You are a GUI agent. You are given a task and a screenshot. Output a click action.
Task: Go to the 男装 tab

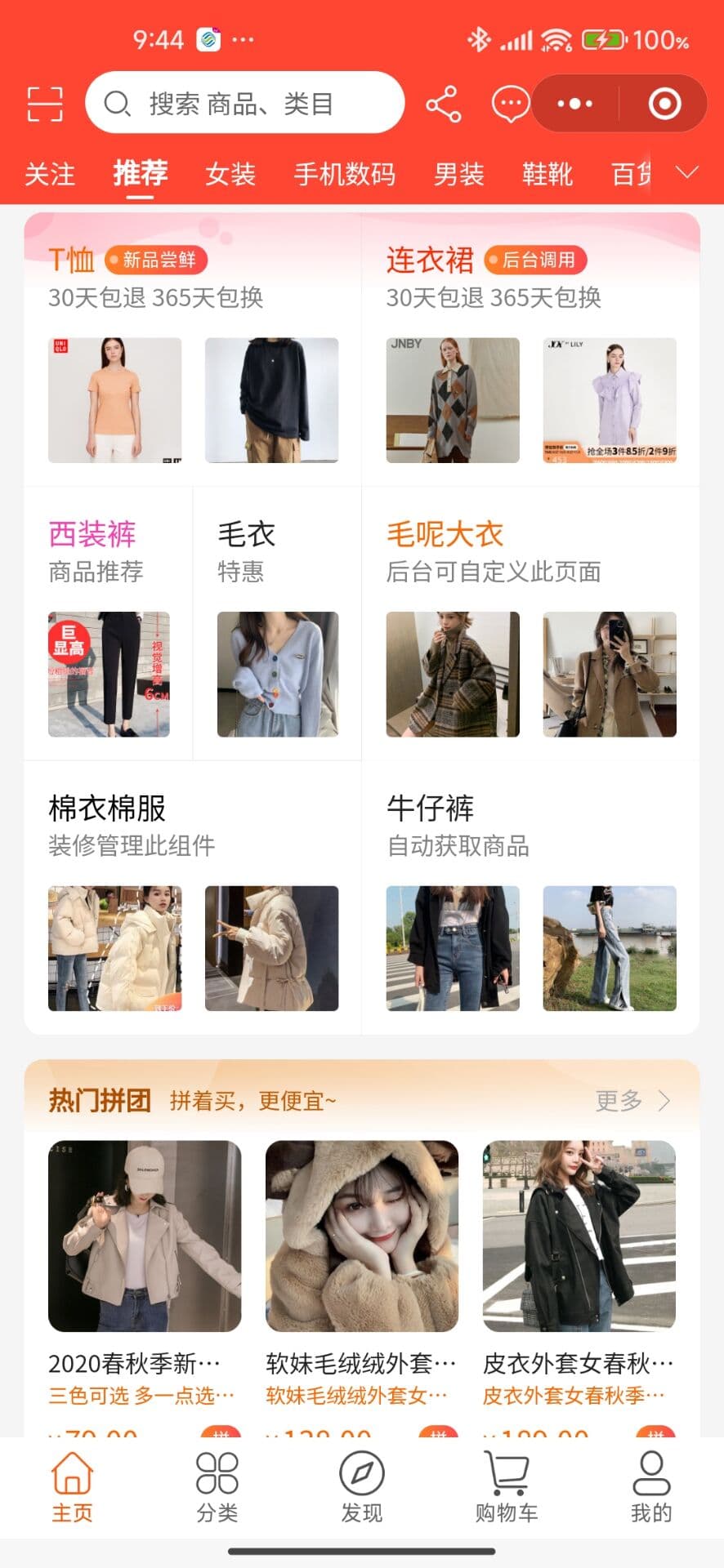click(458, 173)
